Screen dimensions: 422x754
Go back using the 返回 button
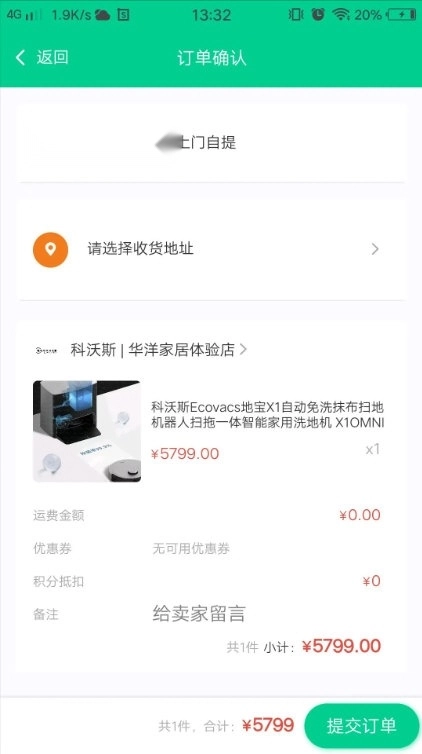tap(41, 58)
